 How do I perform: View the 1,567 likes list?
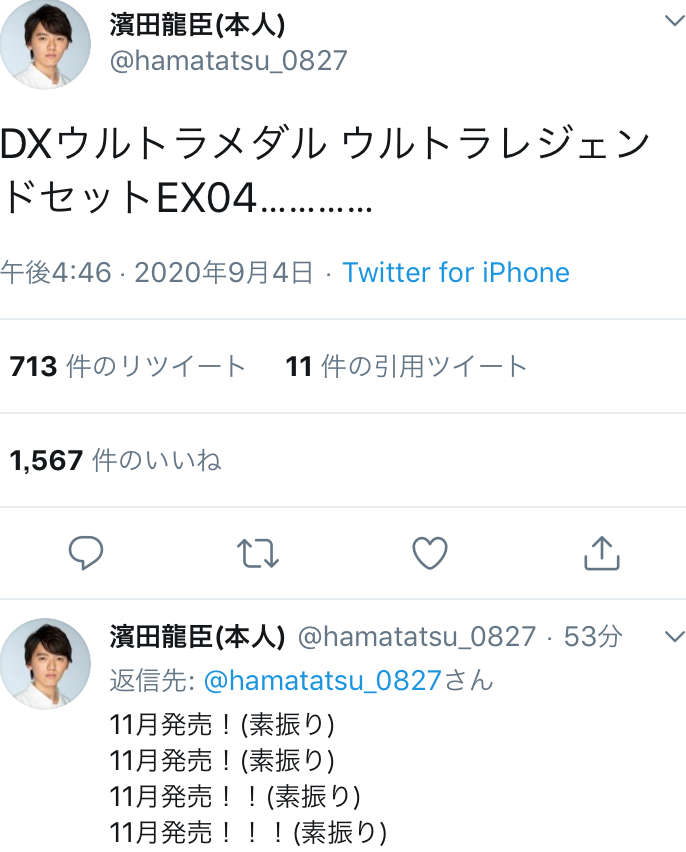(x=115, y=460)
